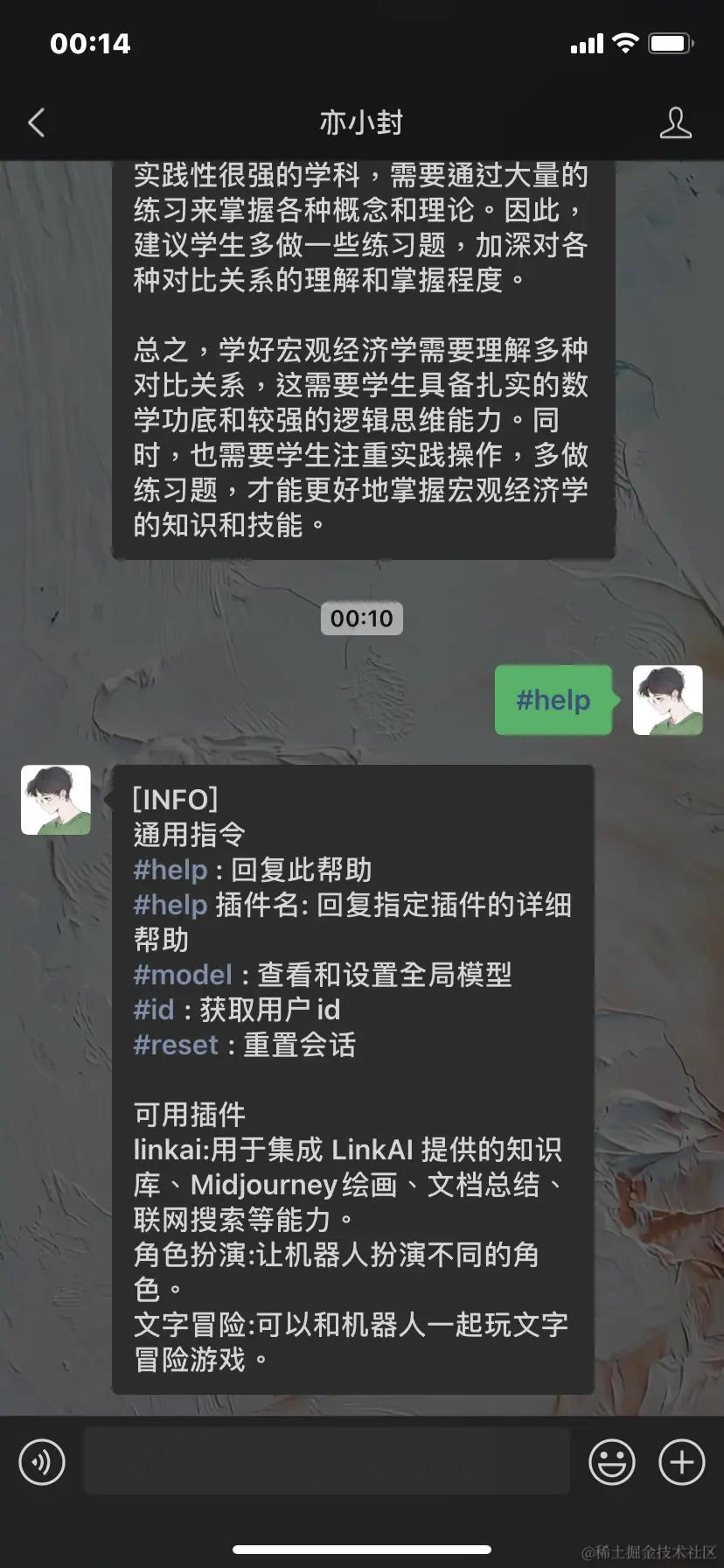Open the chat info profile icon
724x1568 pixels.
675,122
